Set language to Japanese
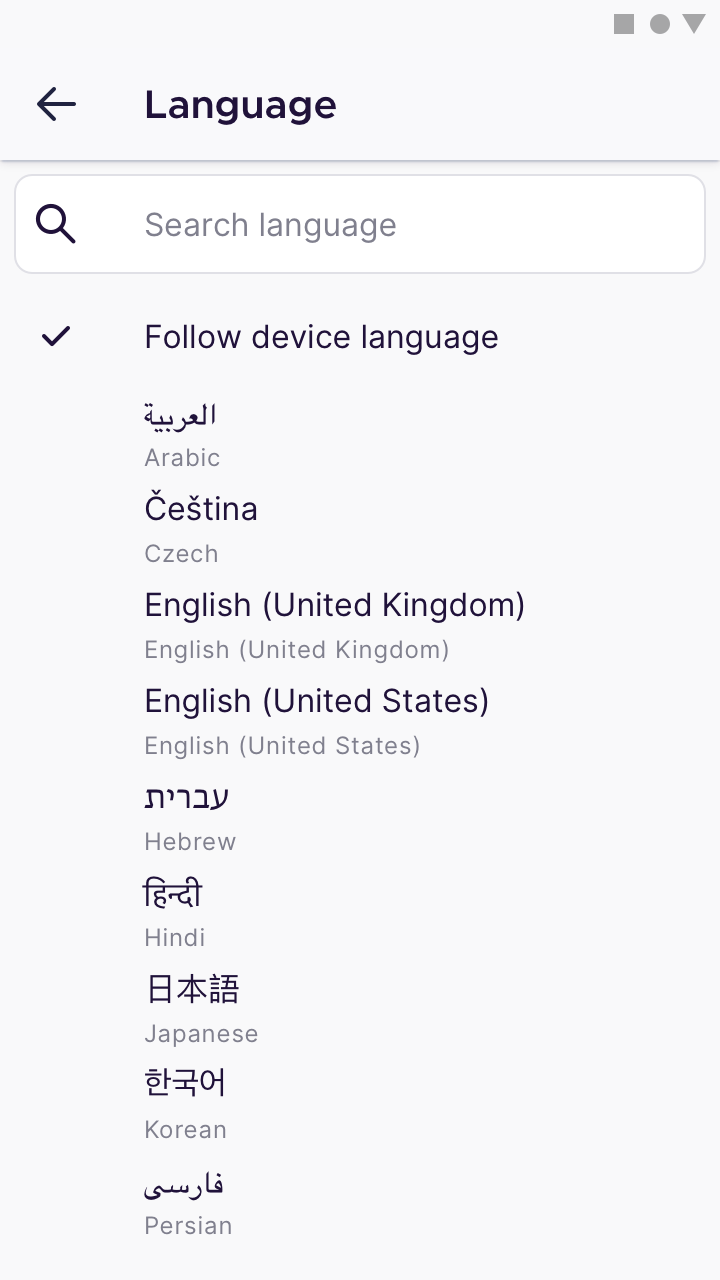The height and width of the screenshot is (1280, 720). tap(360, 1010)
